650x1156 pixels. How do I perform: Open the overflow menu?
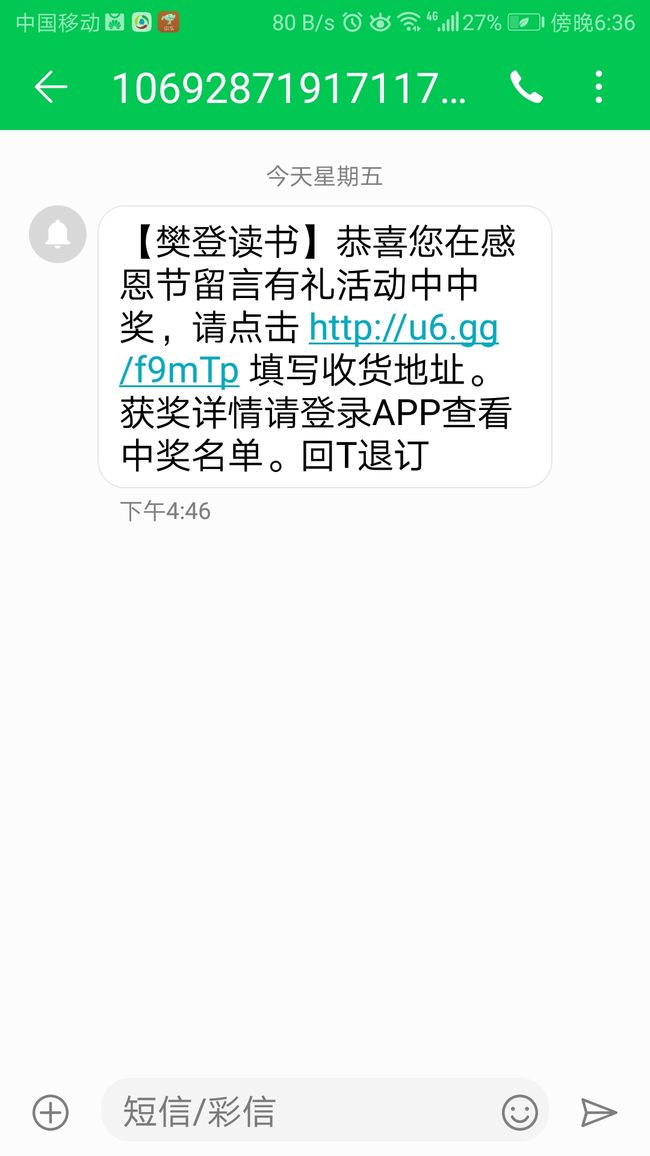click(x=598, y=87)
